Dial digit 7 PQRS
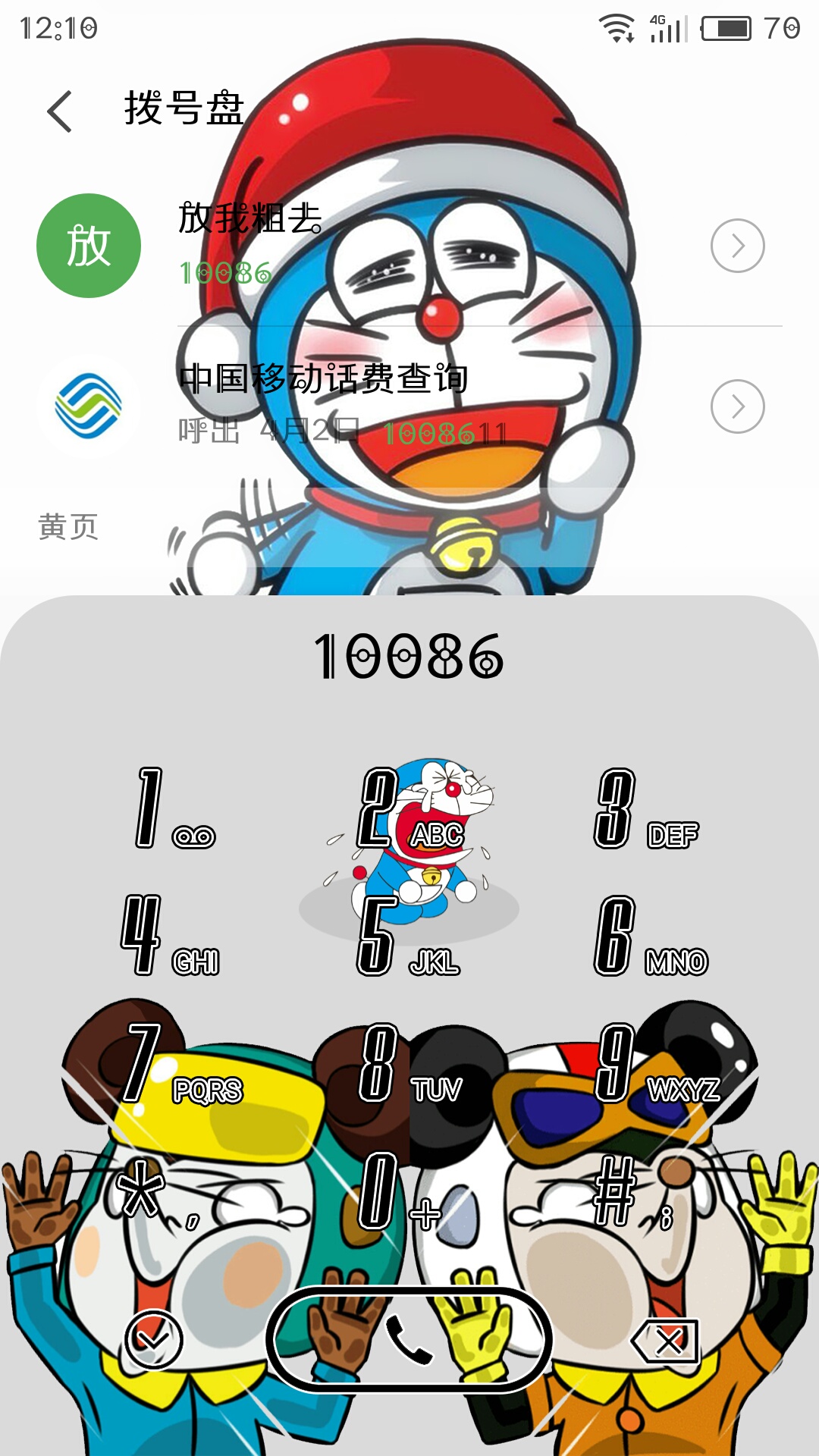This screenshot has height=1456, width=819. click(x=182, y=1063)
